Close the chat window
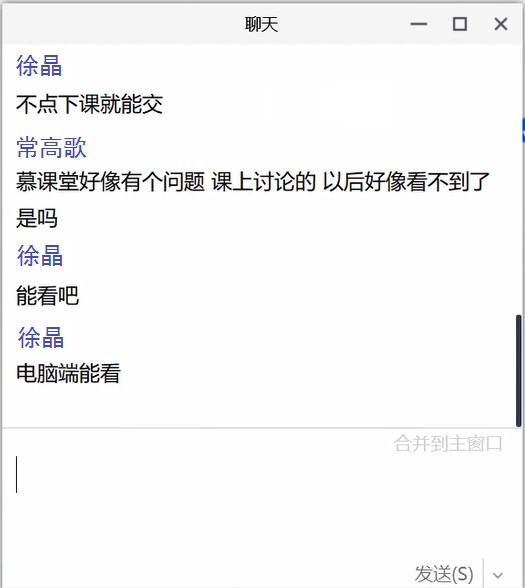 [x=501, y=24]
